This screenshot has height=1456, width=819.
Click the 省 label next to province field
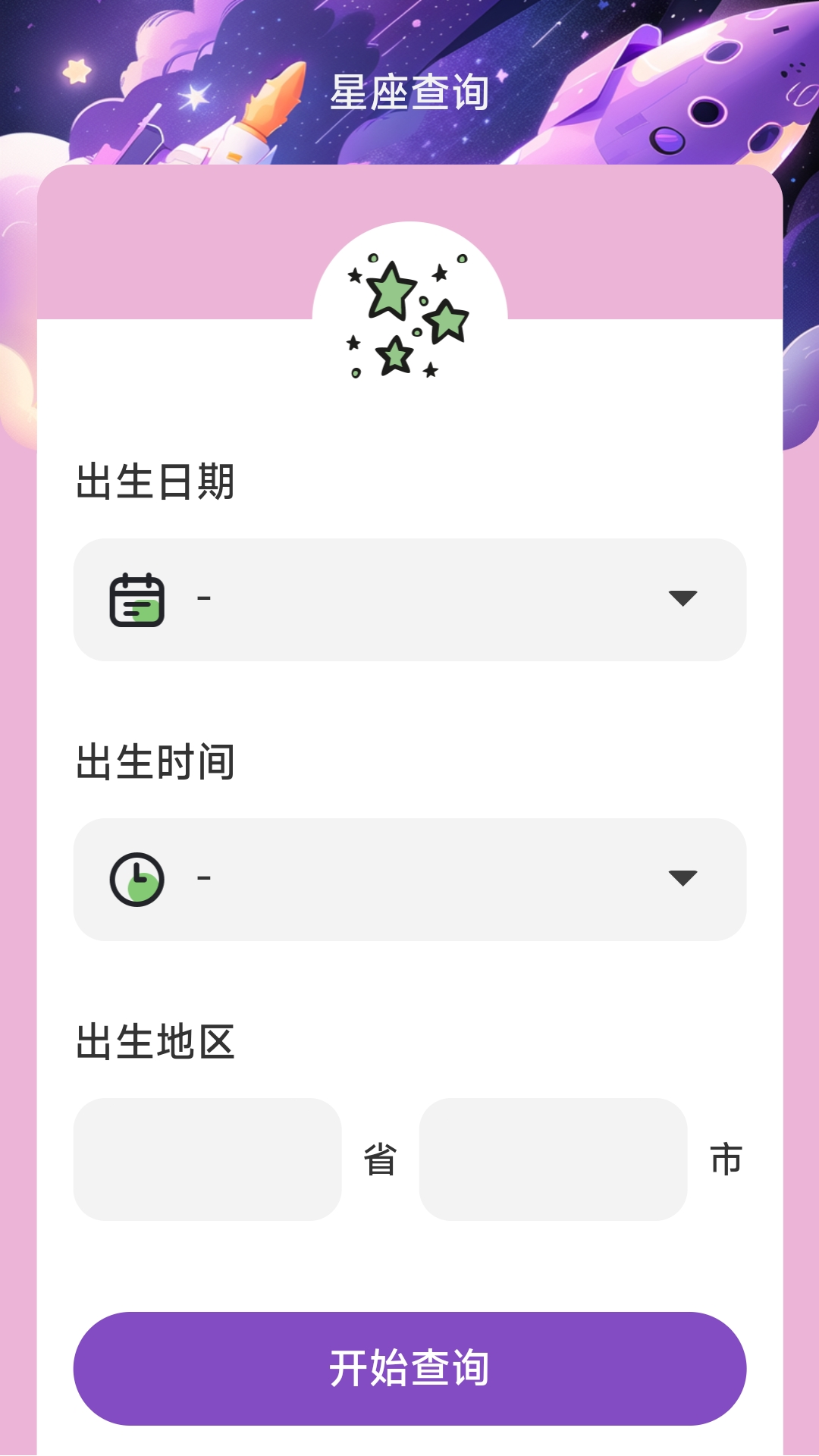pos(381,1159)
